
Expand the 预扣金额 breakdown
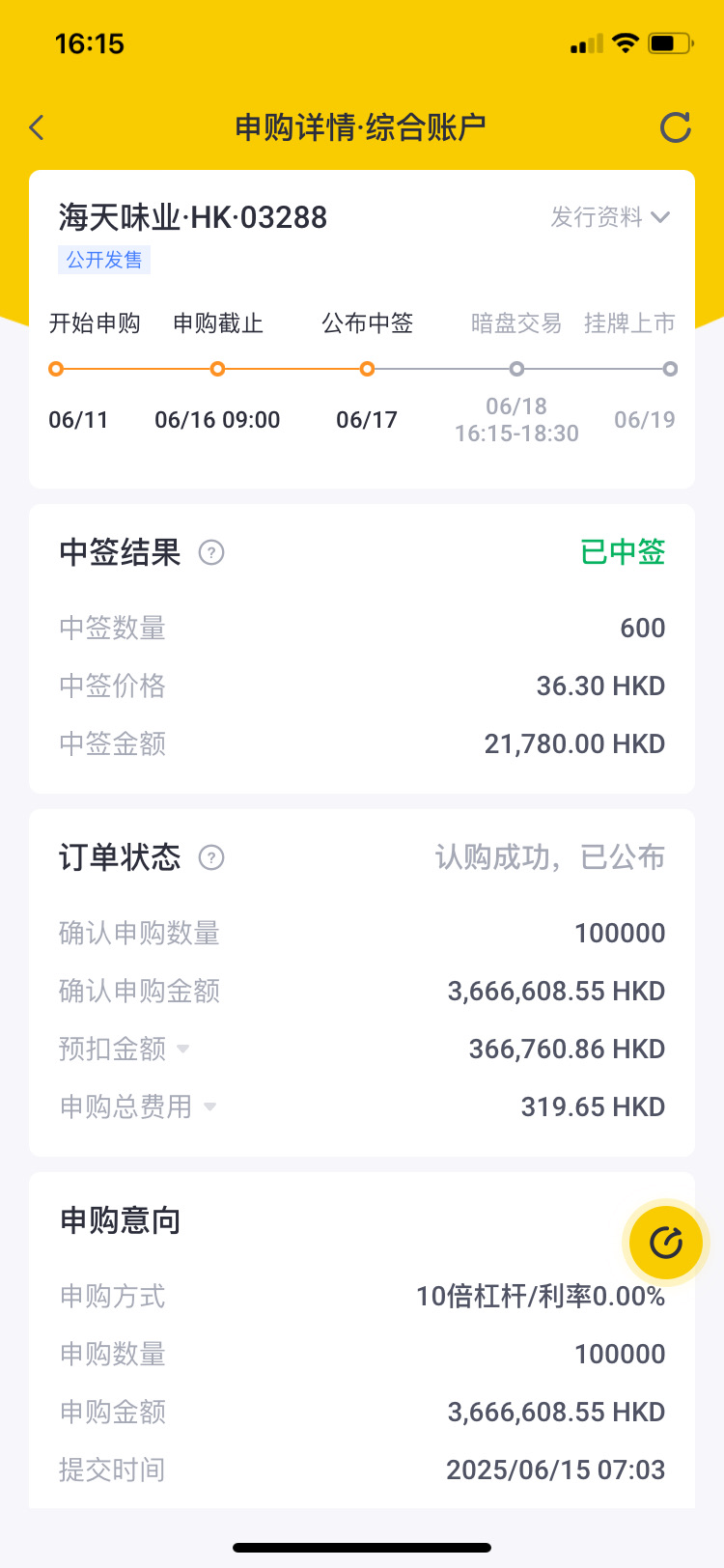point(125,1049)
